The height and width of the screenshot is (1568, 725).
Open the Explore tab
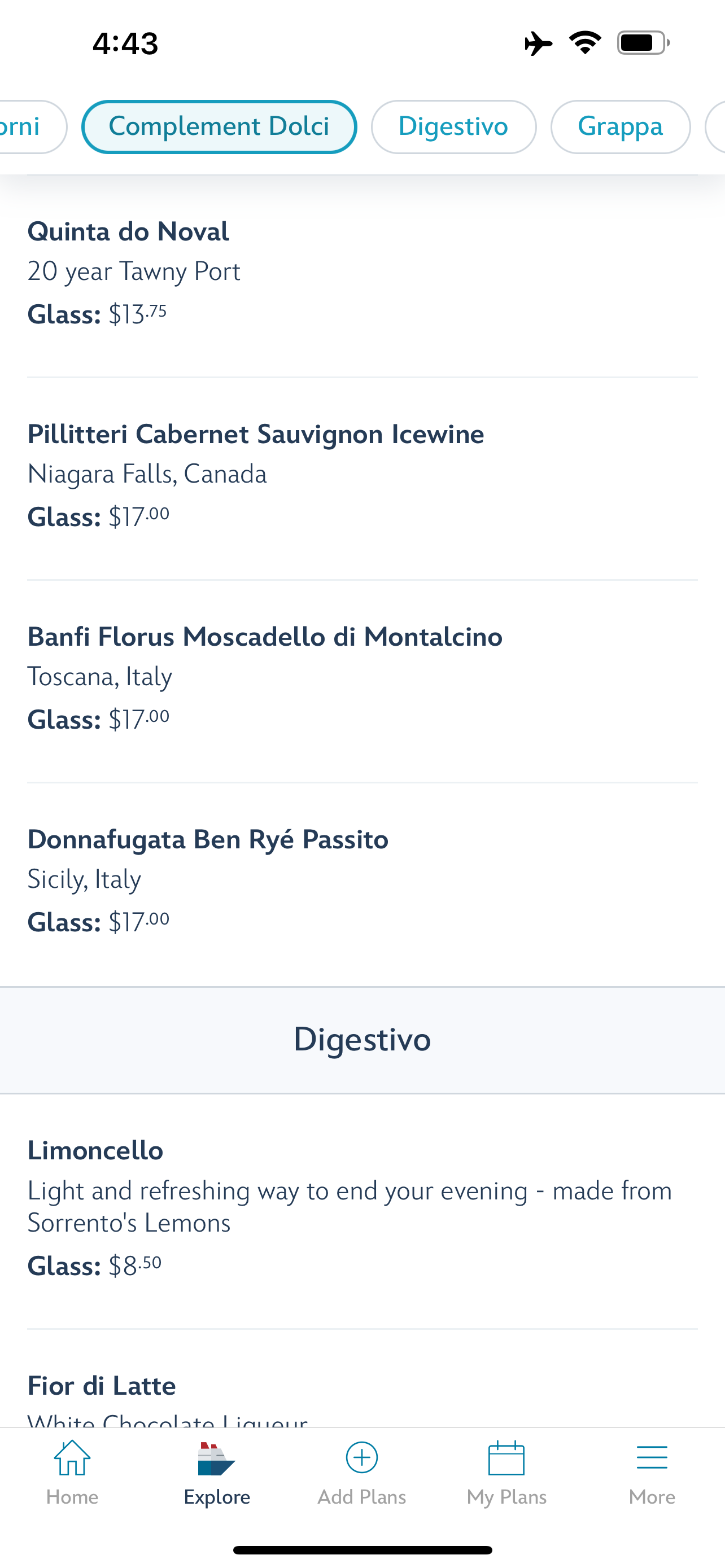coord(217,1472)
